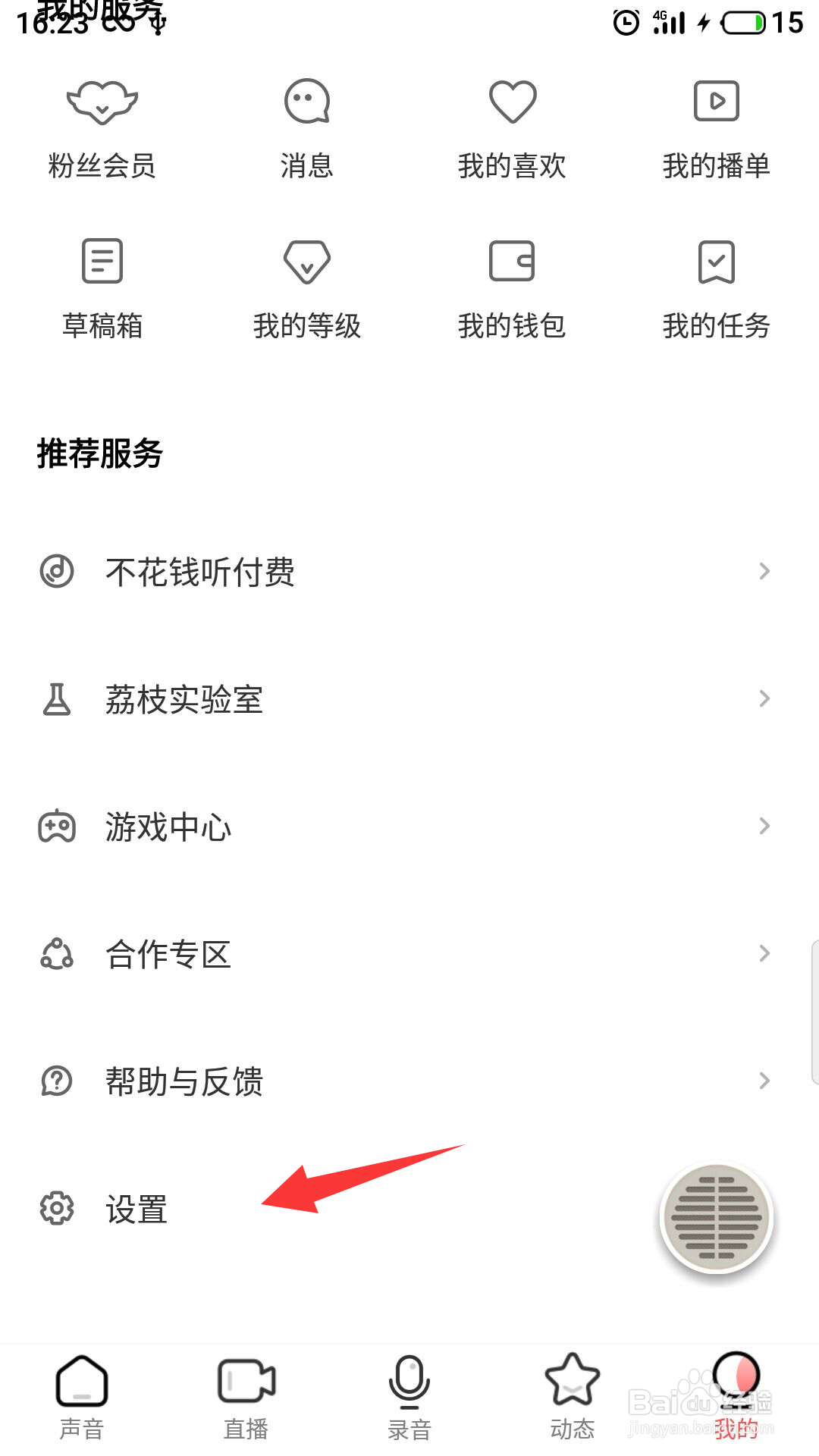Open 消息 messages

[306, 129]
